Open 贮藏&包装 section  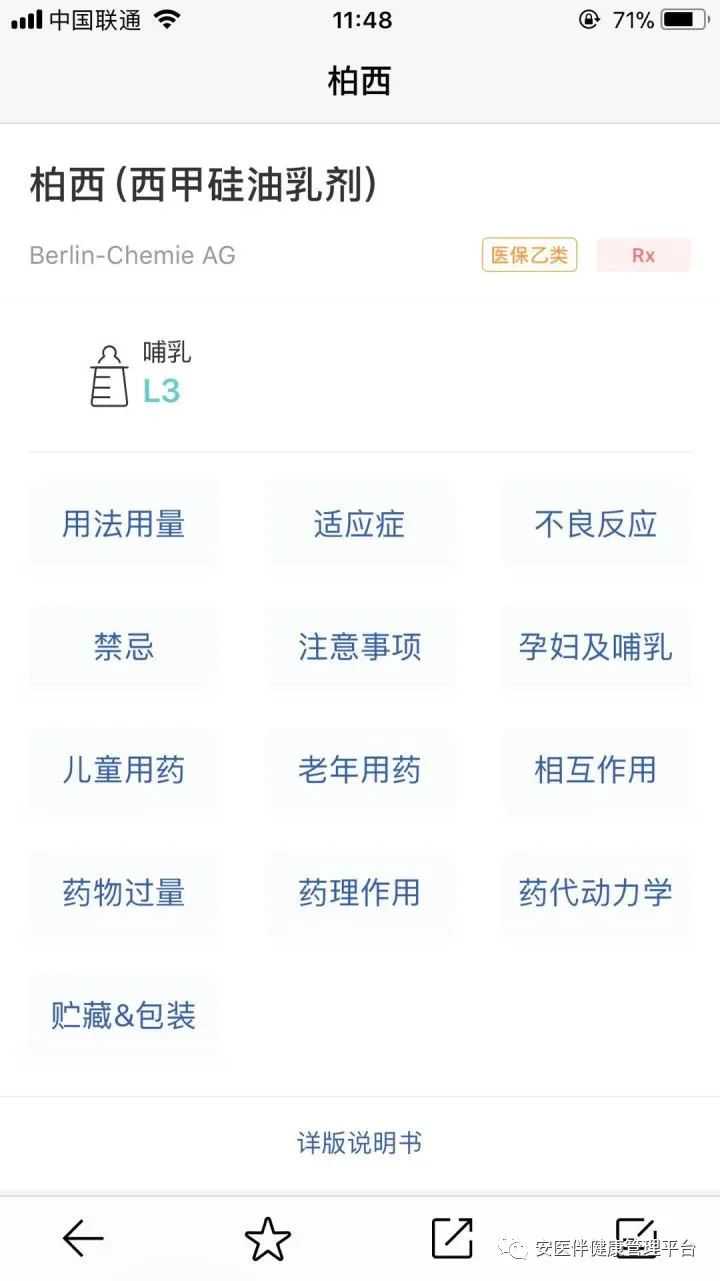(x=123, y=1016)
